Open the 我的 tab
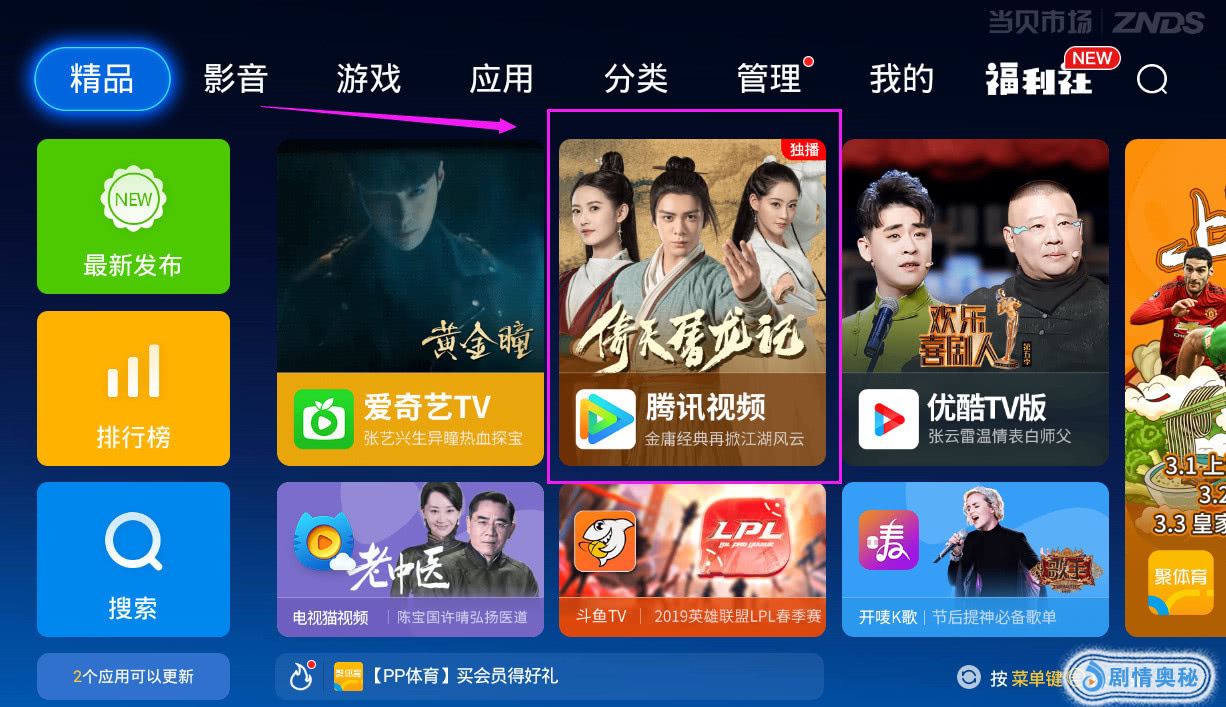The width and height of the screenshot is (1226, 707). tap(901, 79)
